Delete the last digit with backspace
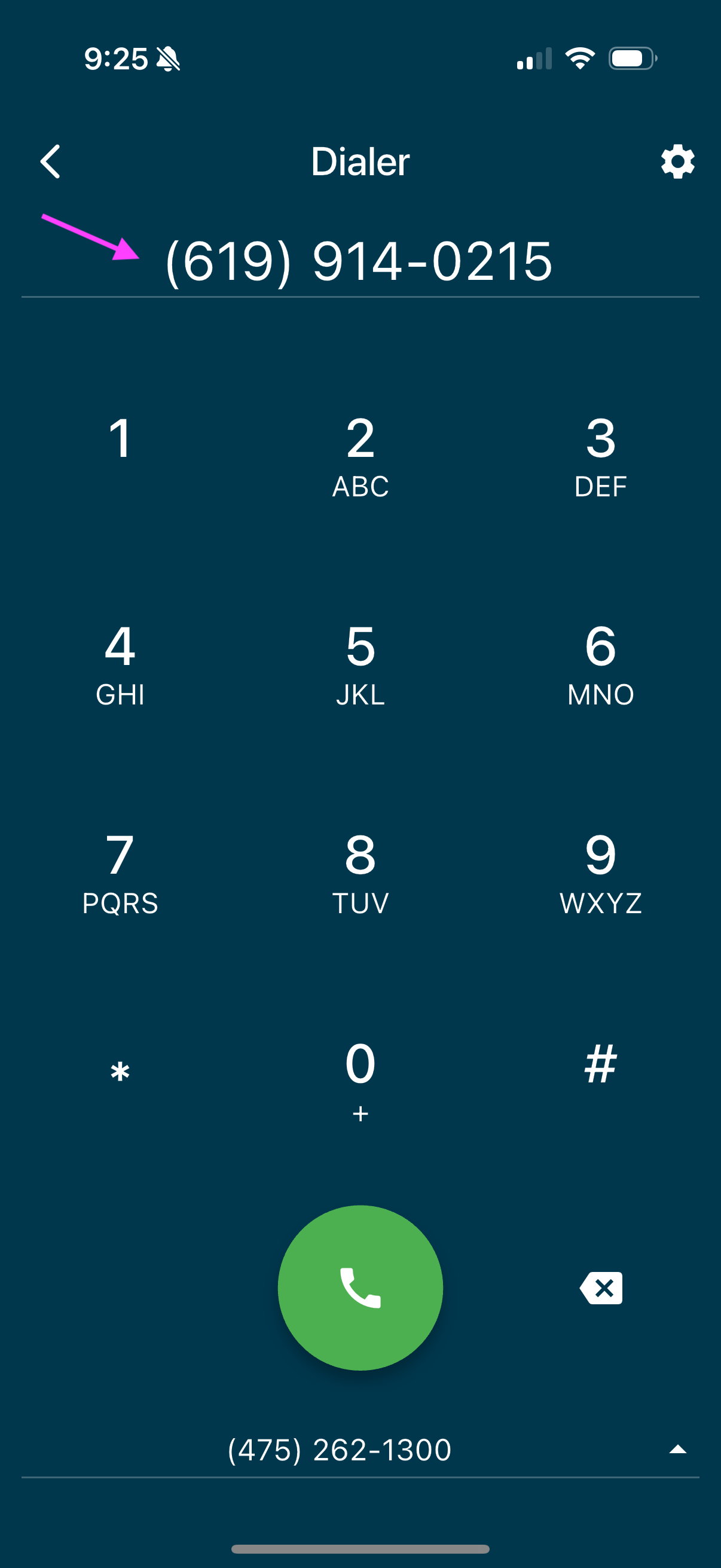 click(x=601, y=1288)
